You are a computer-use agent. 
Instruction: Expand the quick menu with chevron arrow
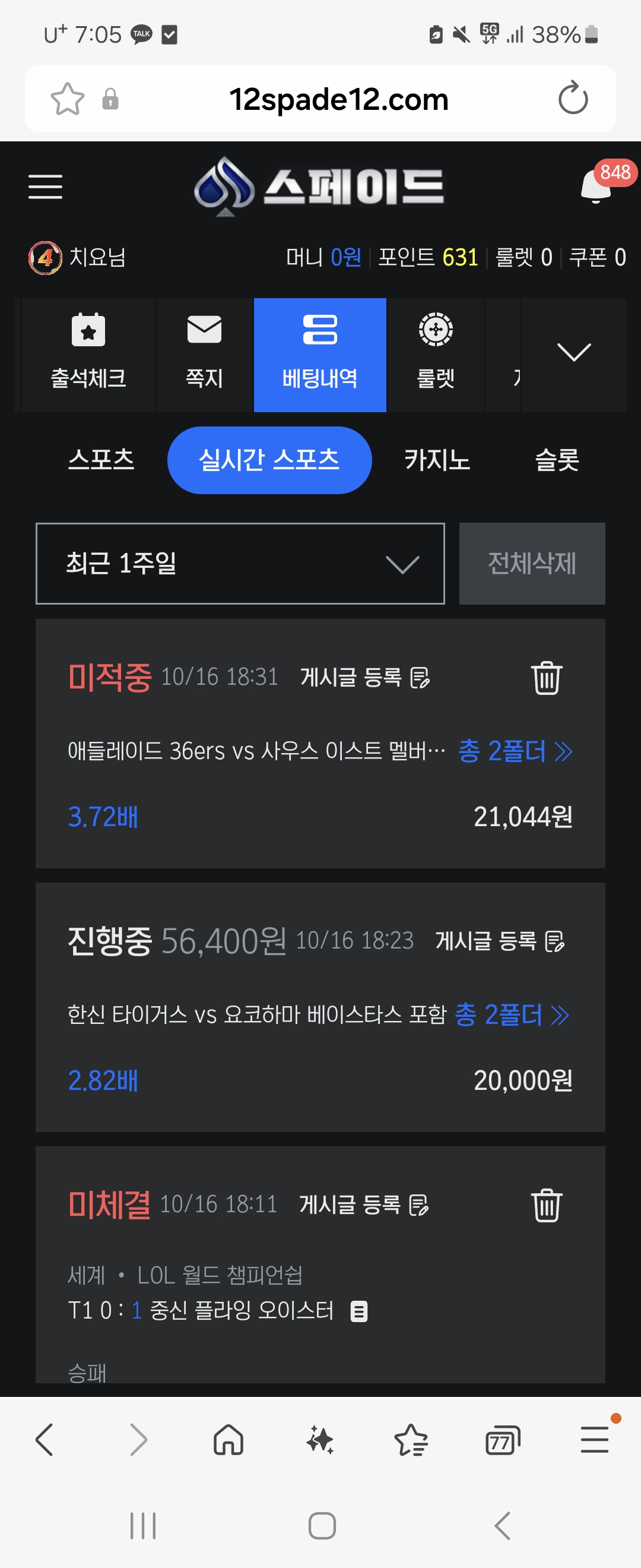click(x=573, y=353)
